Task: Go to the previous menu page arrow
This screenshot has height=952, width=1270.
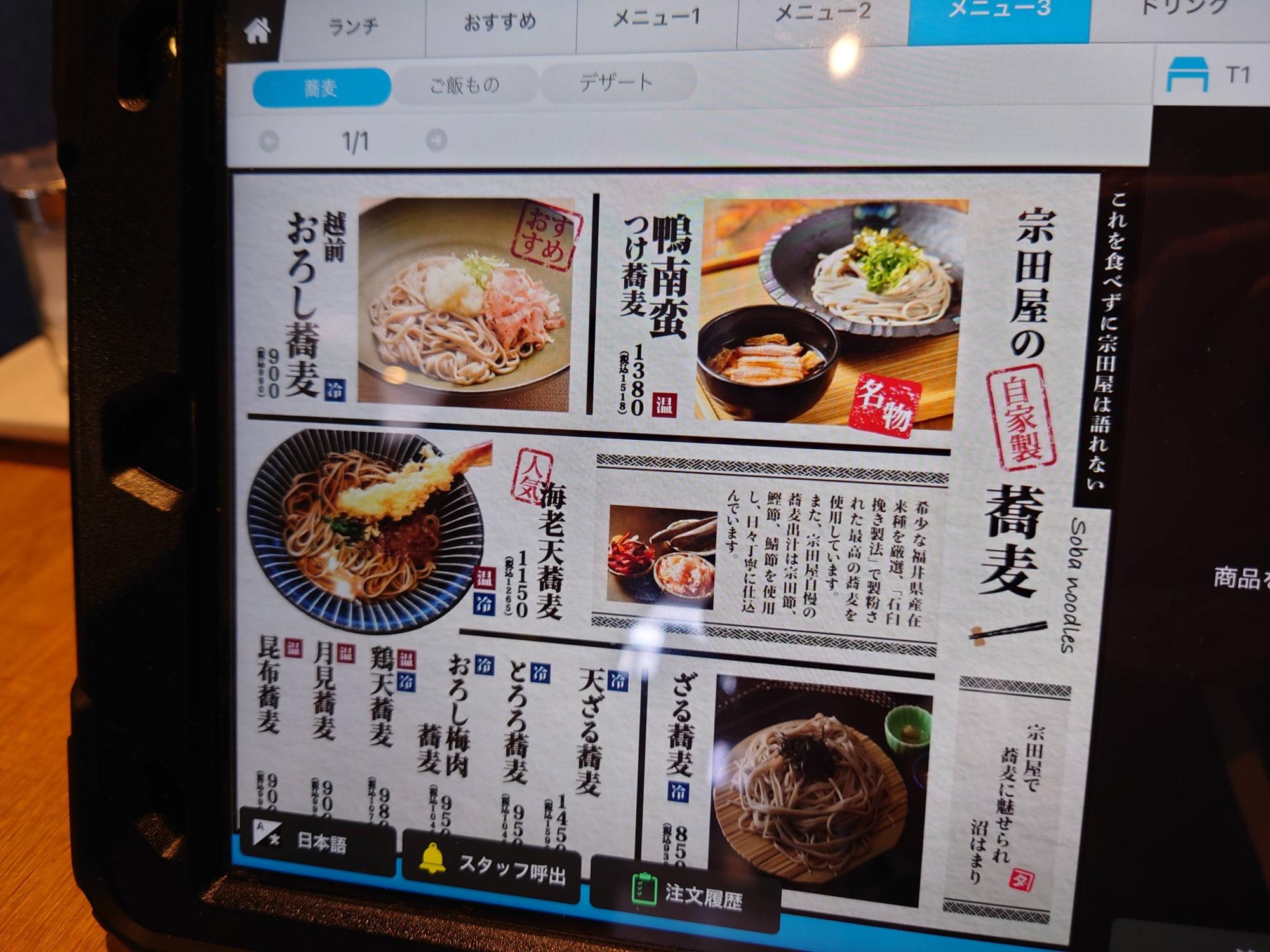Action: pyautogui.click(x=269, y=141)
